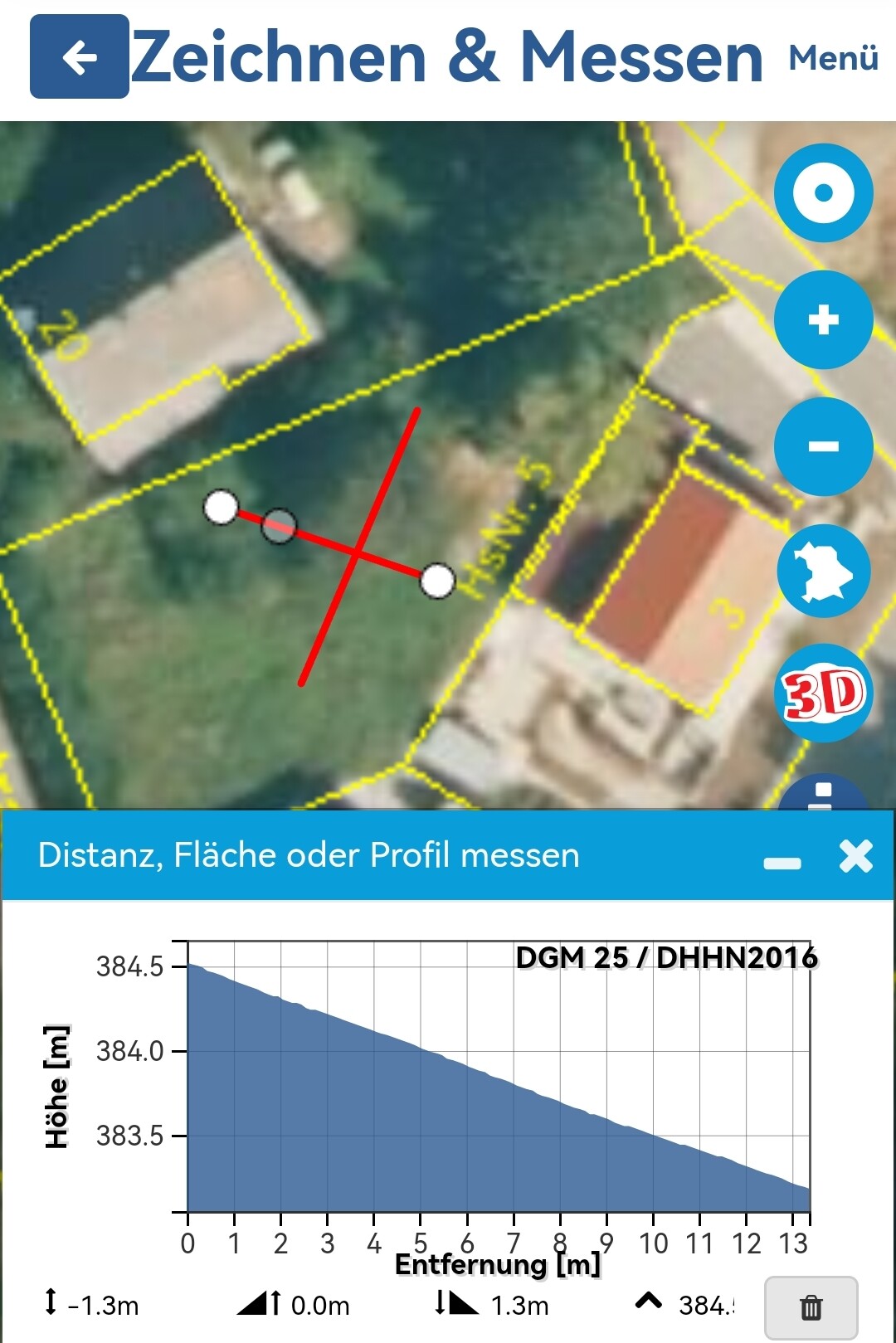The height and width of the screenshot is (1343, 896).
Task: Close the Distanz, Fläche oder Profil panel
Action: [x=855, y=856]
